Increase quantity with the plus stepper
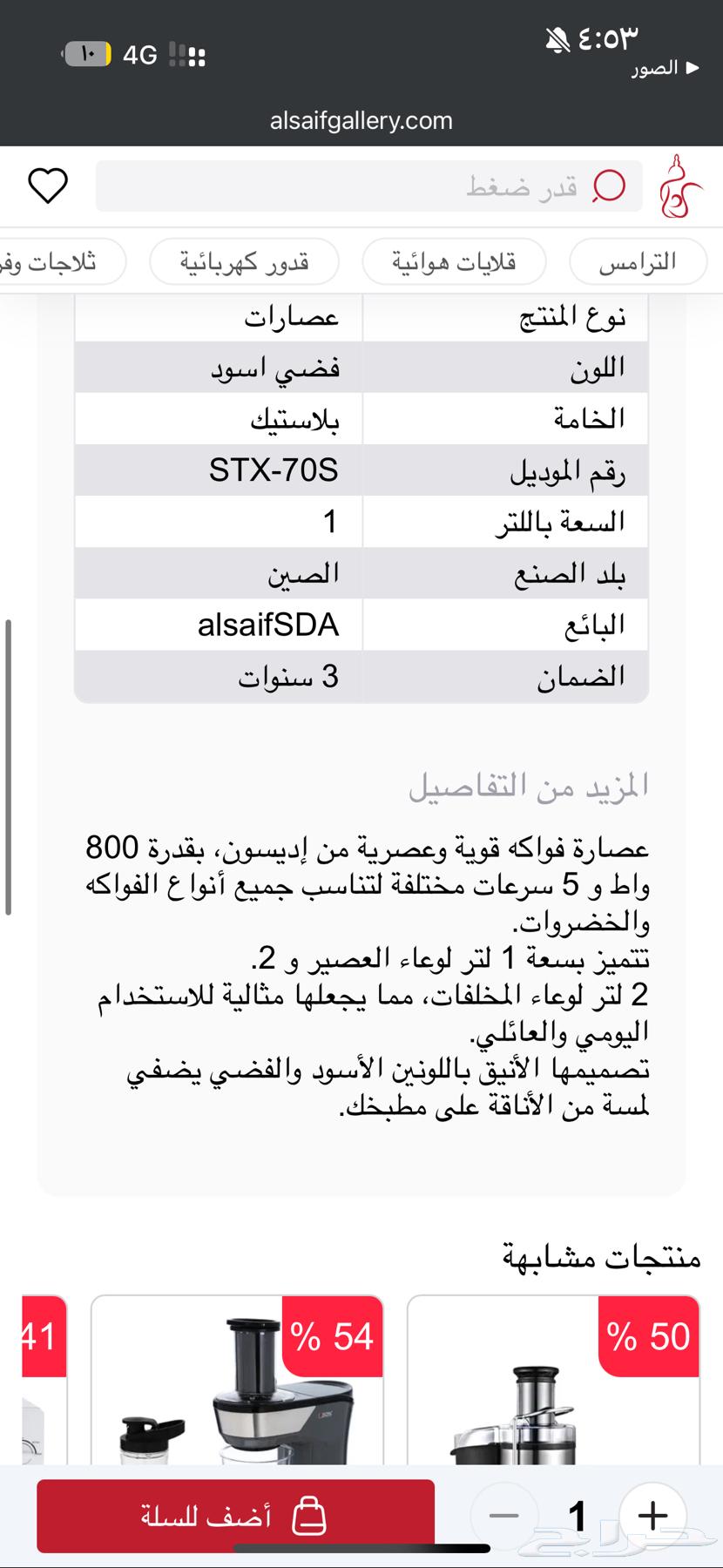723x1568 pixels. 652,1516
